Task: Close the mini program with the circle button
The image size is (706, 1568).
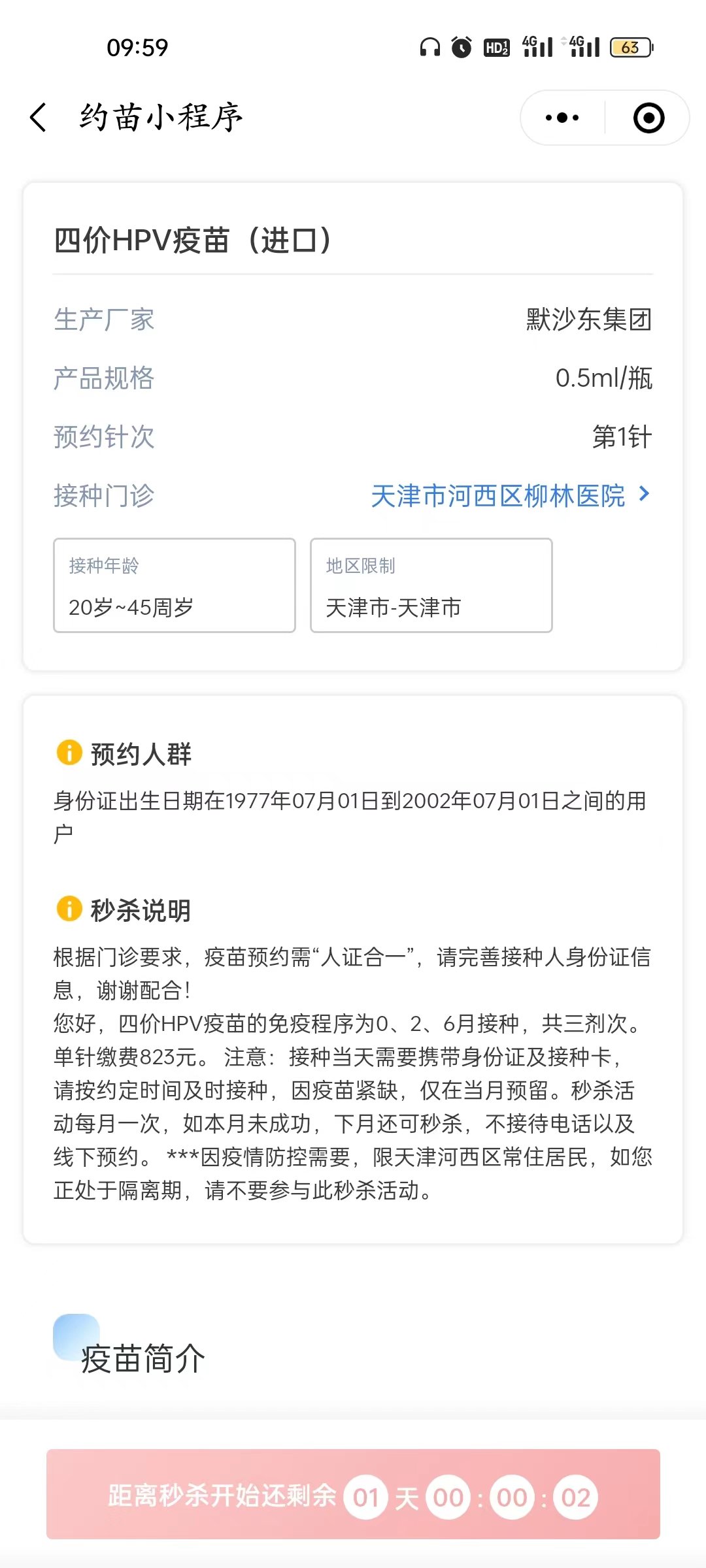Action: pyautogui.click(x=648, y=118)
